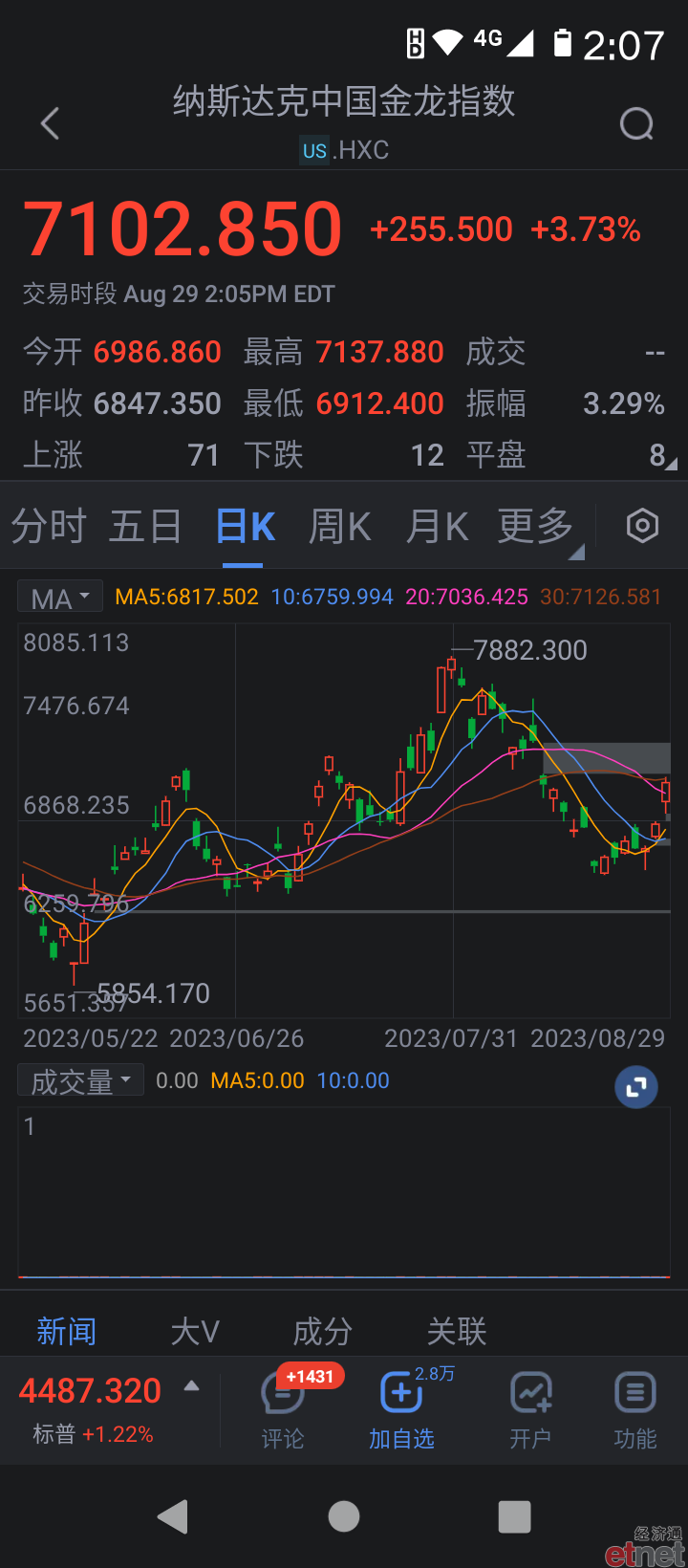This screenshot has height=1568, width=688.
Task: Open the 关联 tab
Action: (x=457, y=1331)
